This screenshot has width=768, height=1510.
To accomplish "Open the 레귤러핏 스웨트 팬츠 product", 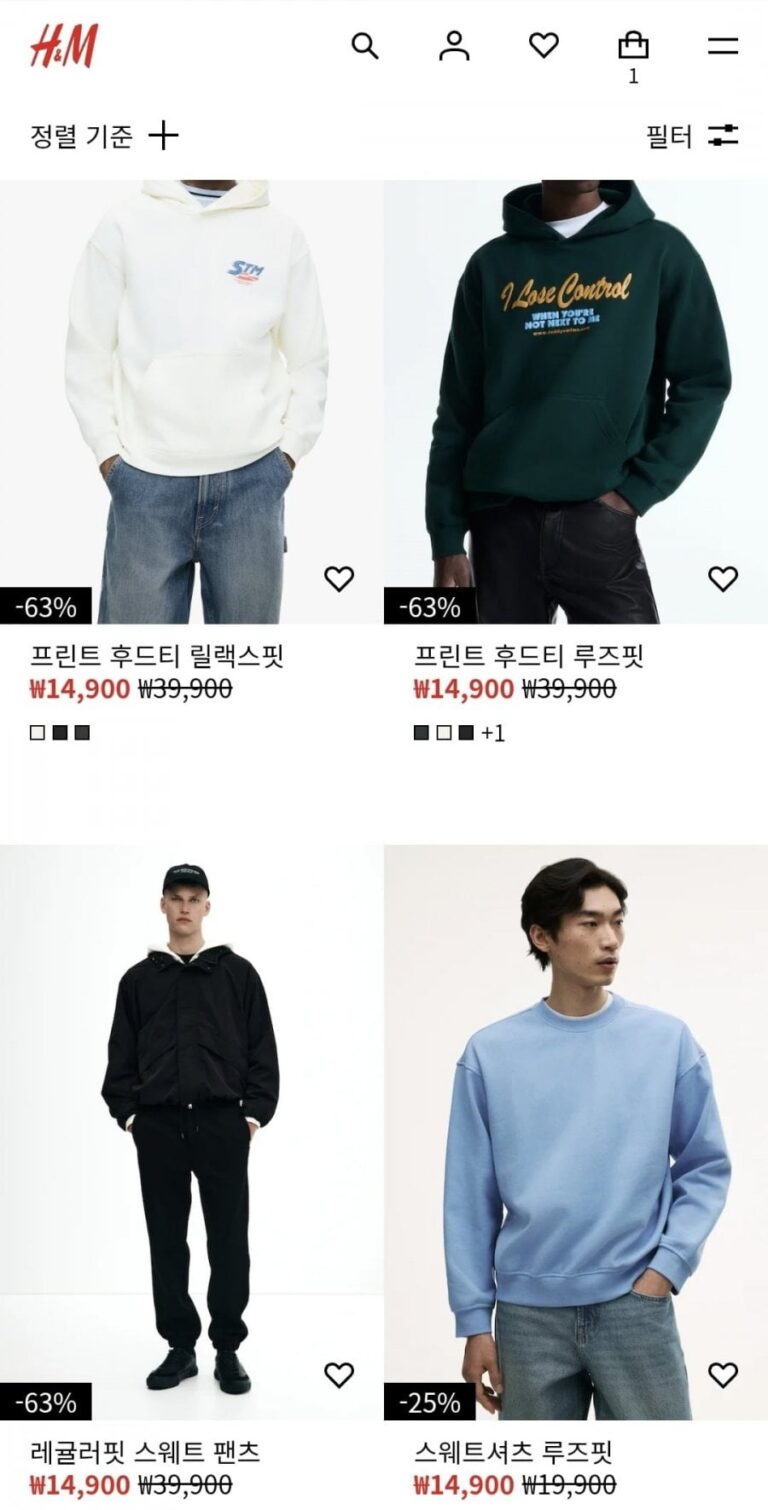I will click(192, 1130).
